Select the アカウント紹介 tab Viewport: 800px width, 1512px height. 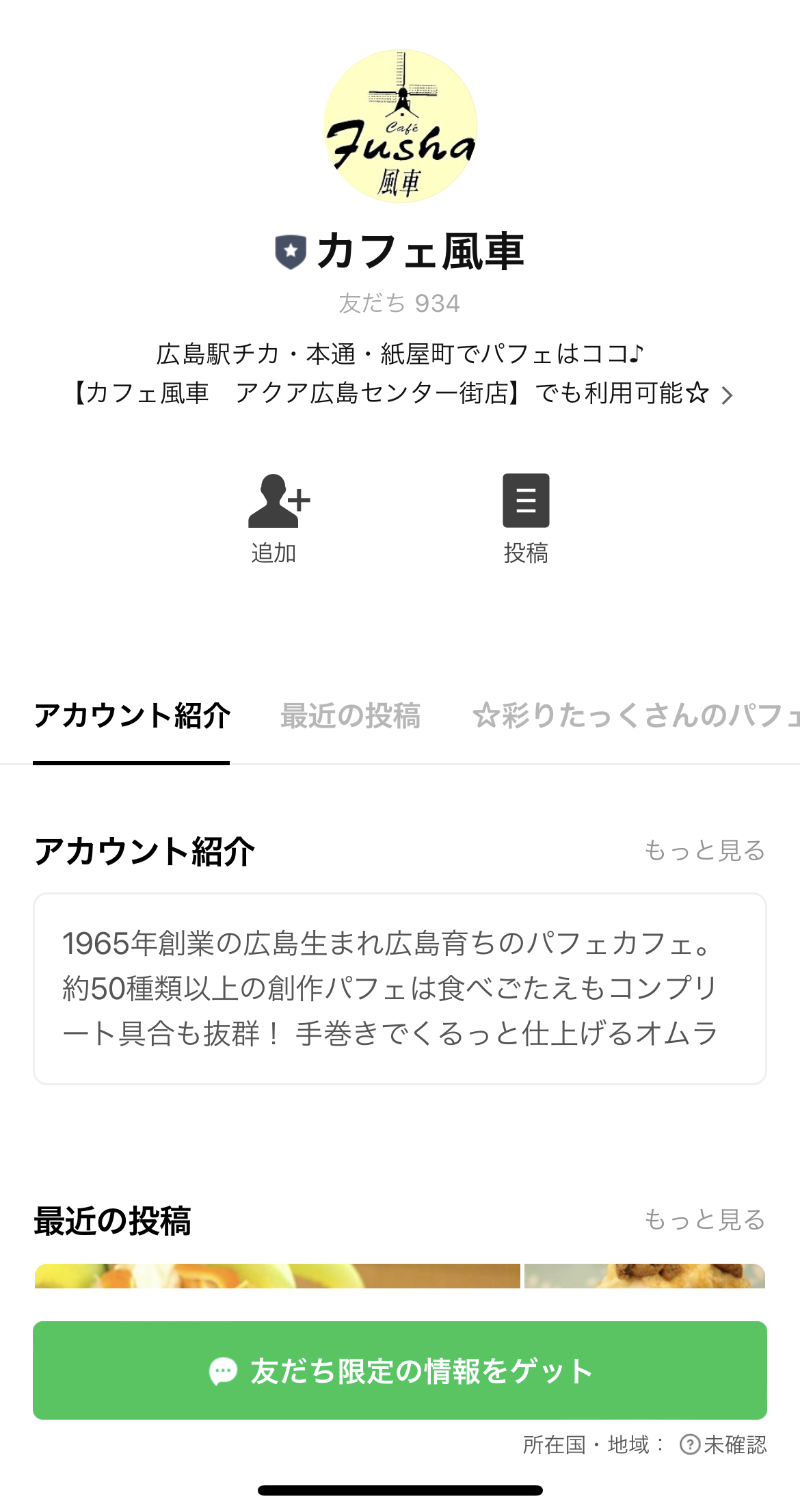(132, 715)
